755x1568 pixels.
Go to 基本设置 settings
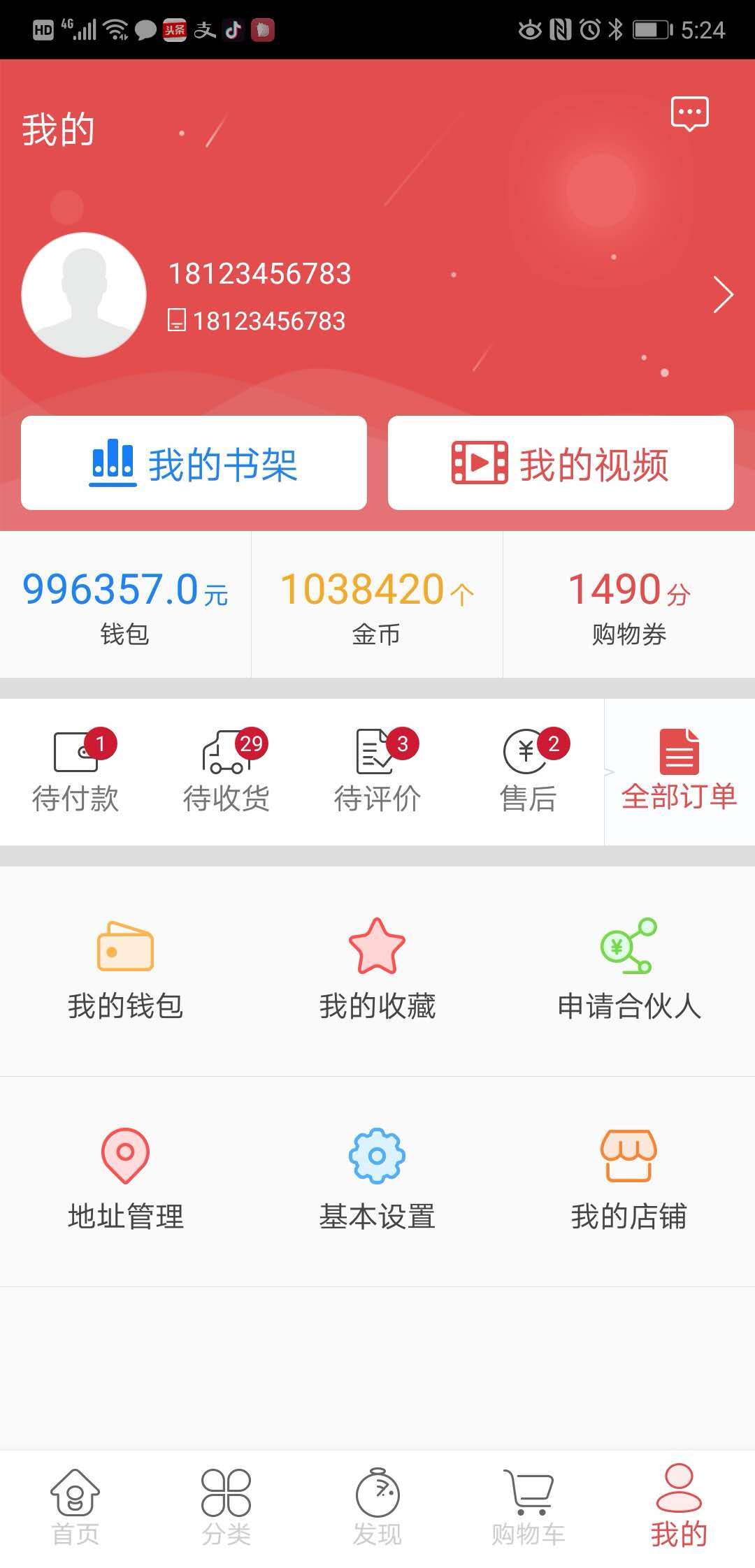377,1180
